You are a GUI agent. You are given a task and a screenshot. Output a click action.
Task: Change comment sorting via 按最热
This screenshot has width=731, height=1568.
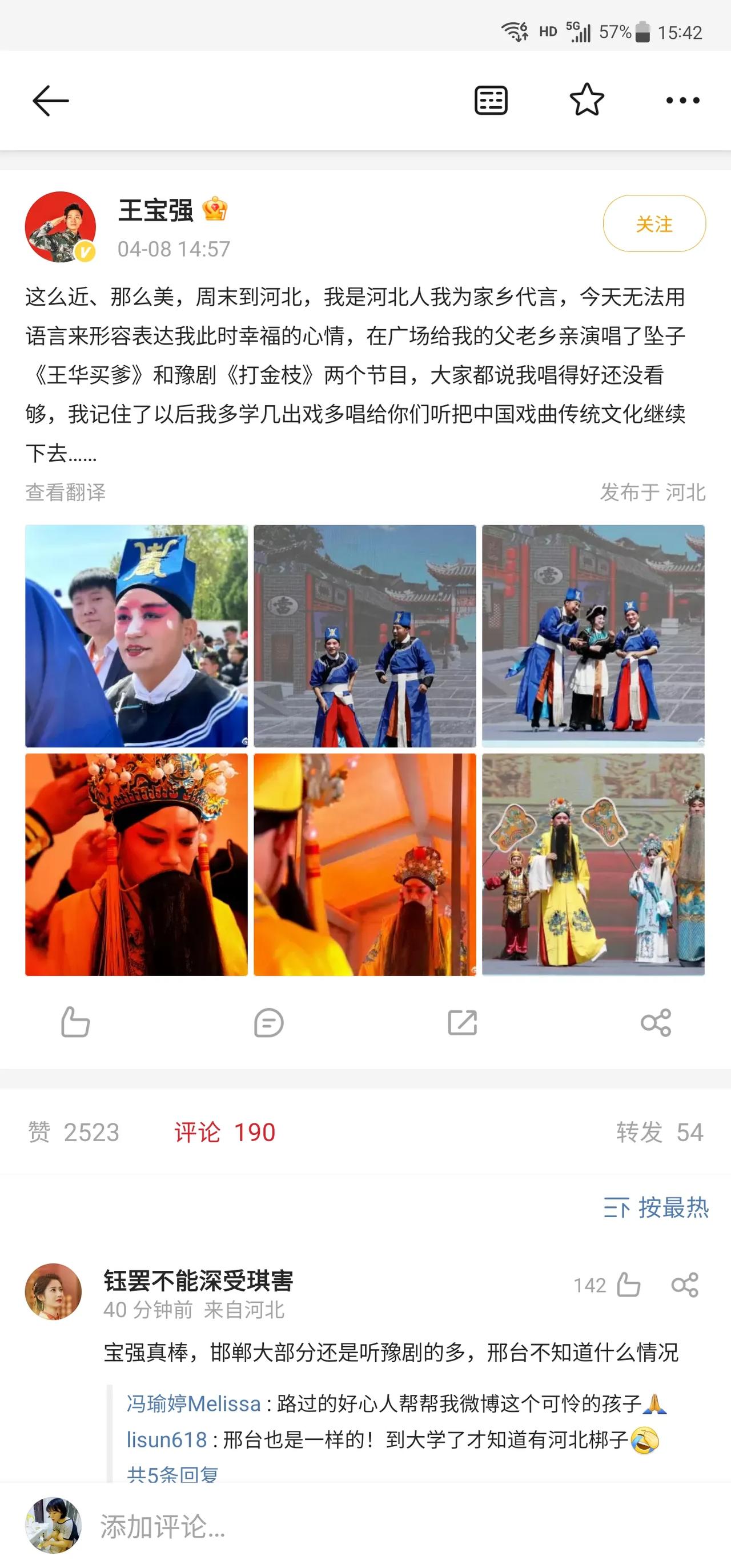click(656, 1207)
